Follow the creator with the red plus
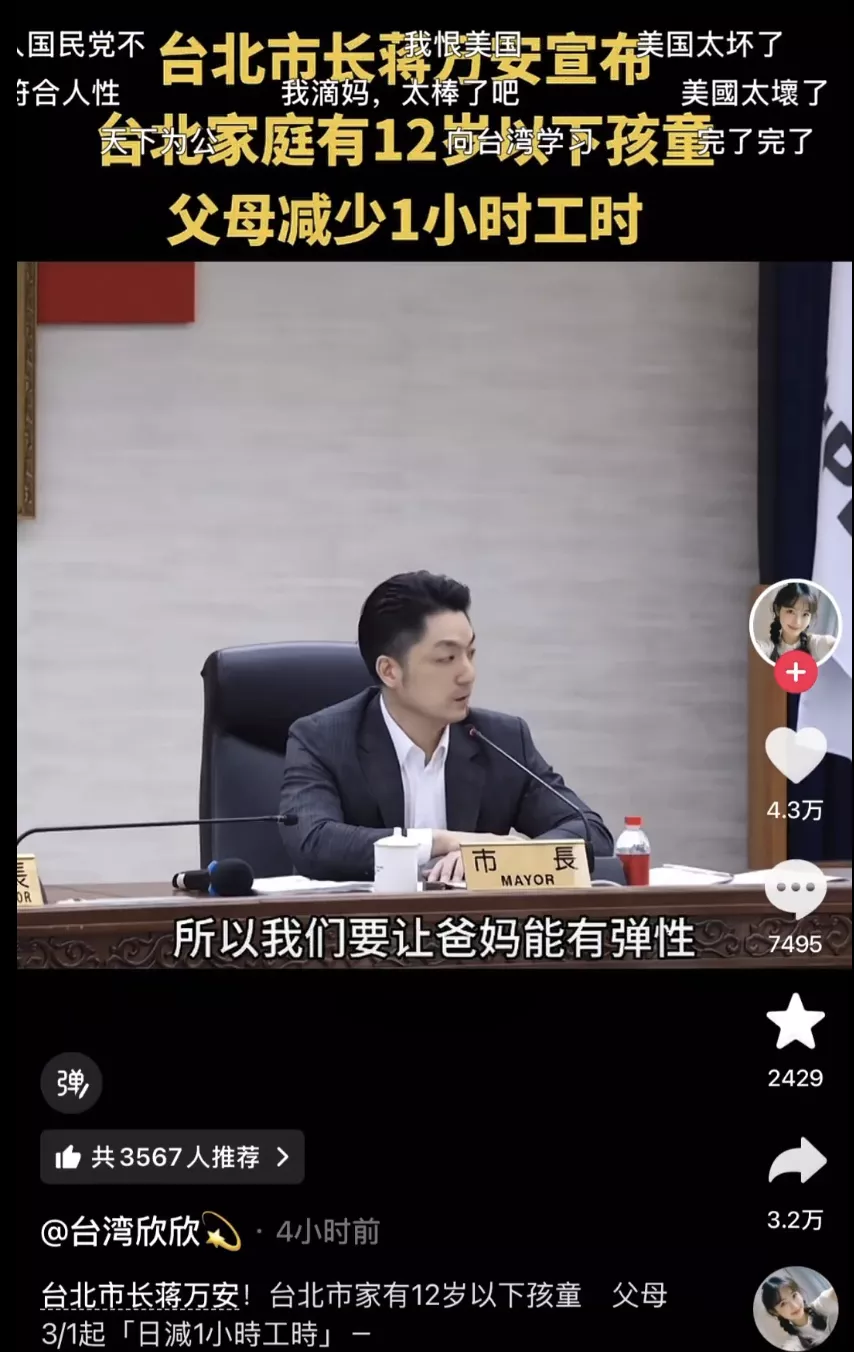854x1352 pixels. (x=795, y=673)
